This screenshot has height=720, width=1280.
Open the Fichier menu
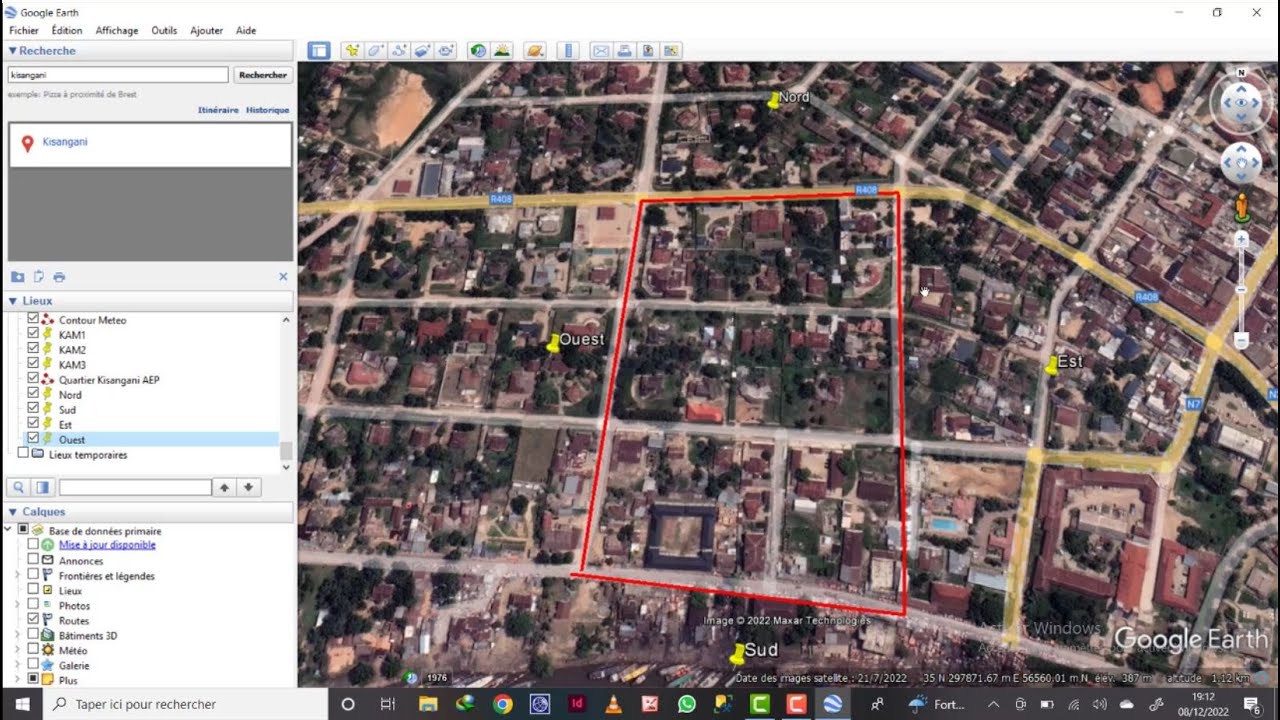coord(24,31)
